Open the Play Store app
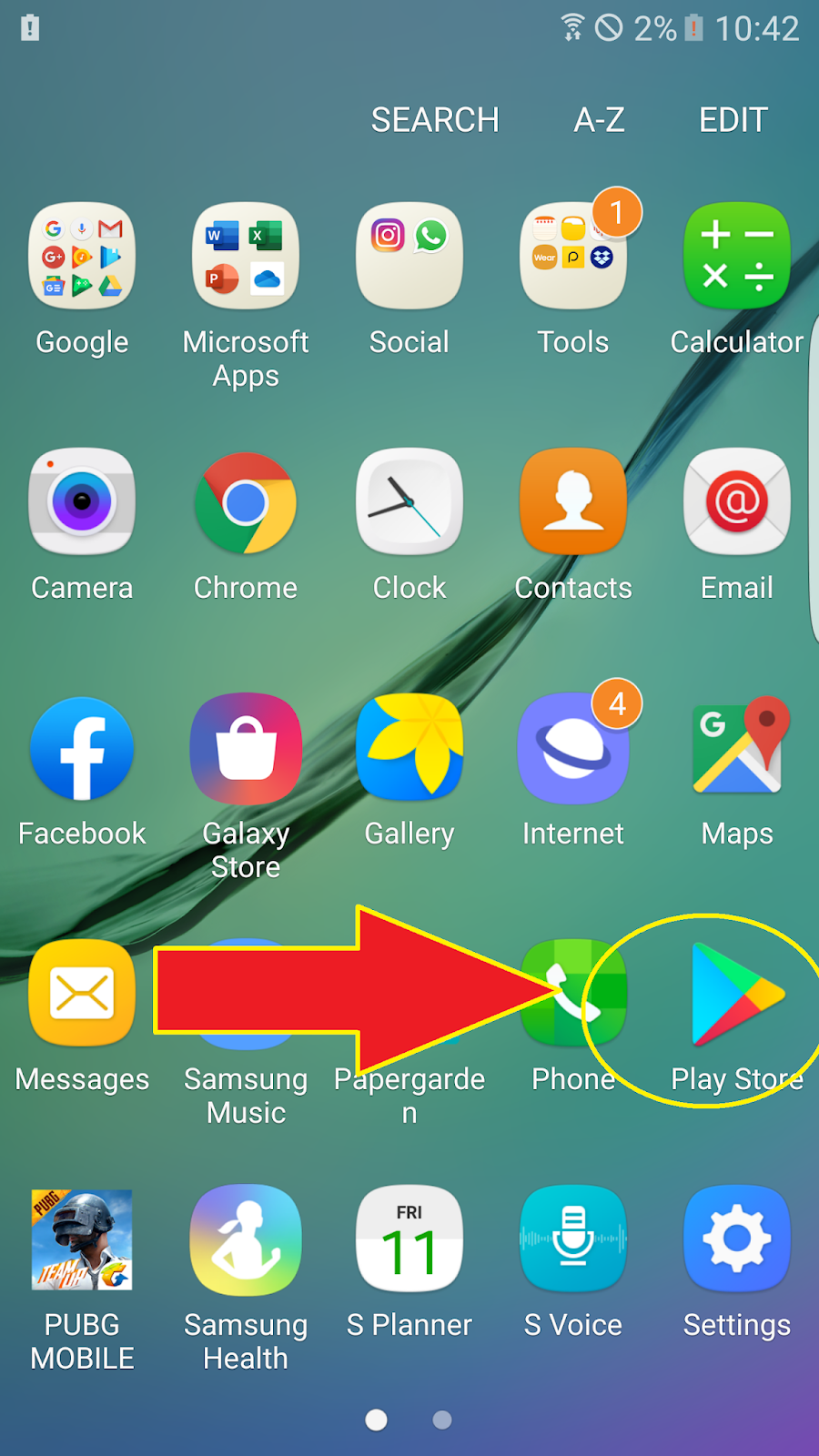The height and width of the screenshot is (1456, 819). (x=737, y=994)
